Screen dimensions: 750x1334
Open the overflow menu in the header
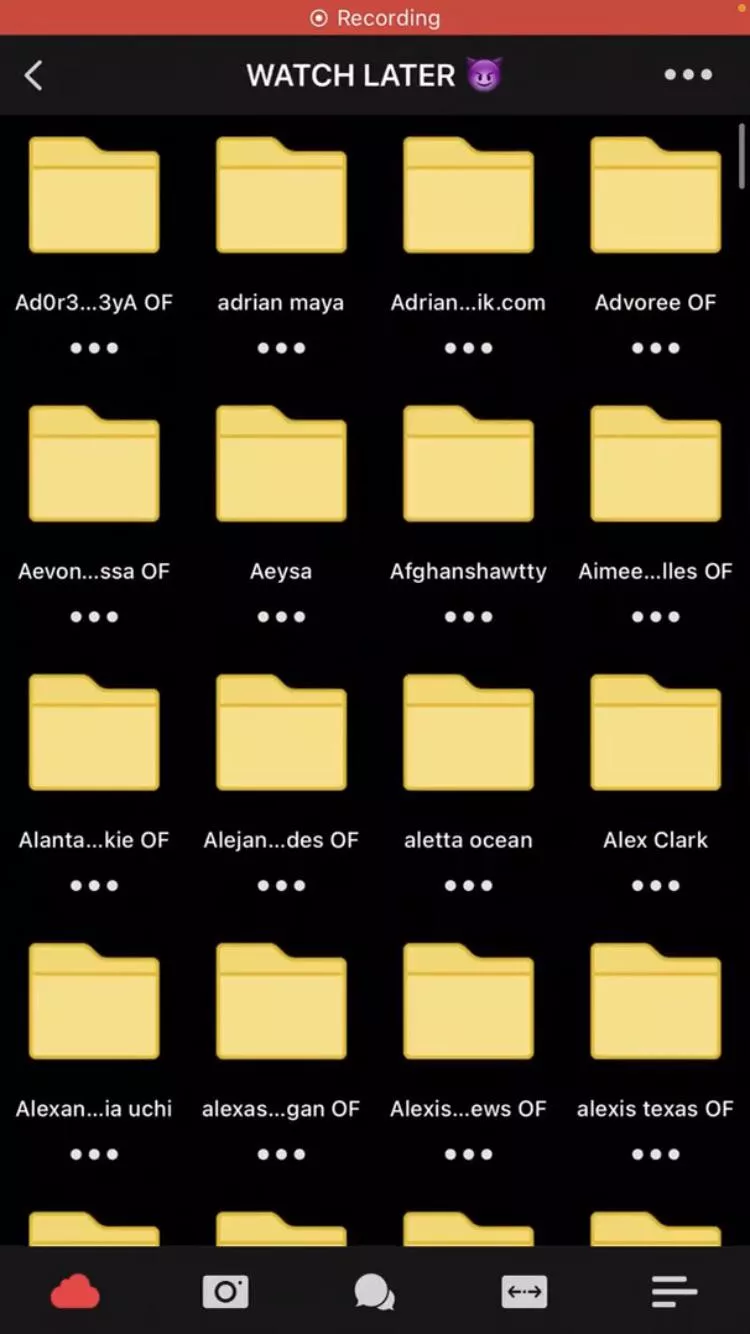[x=688, y=75]
